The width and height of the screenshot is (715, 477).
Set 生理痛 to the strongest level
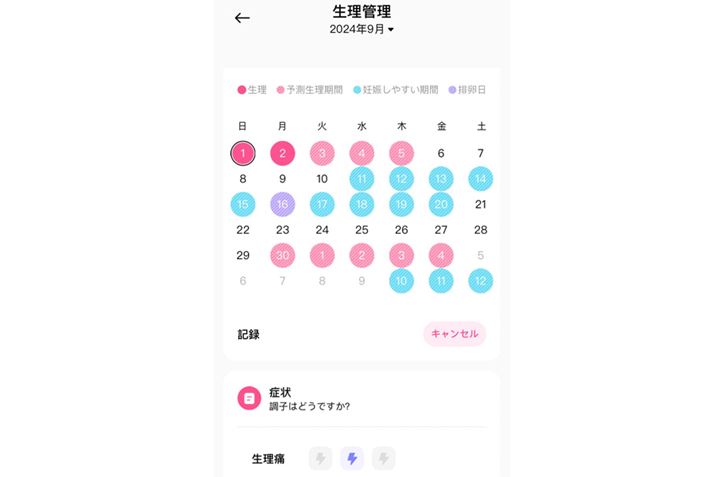point(384,459)
